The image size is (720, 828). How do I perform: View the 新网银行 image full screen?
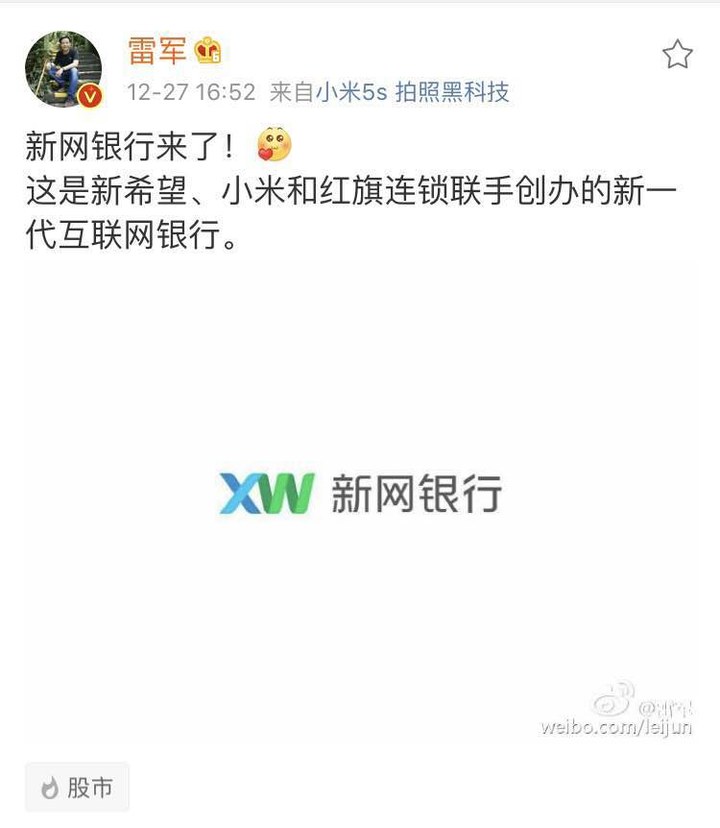360,494
